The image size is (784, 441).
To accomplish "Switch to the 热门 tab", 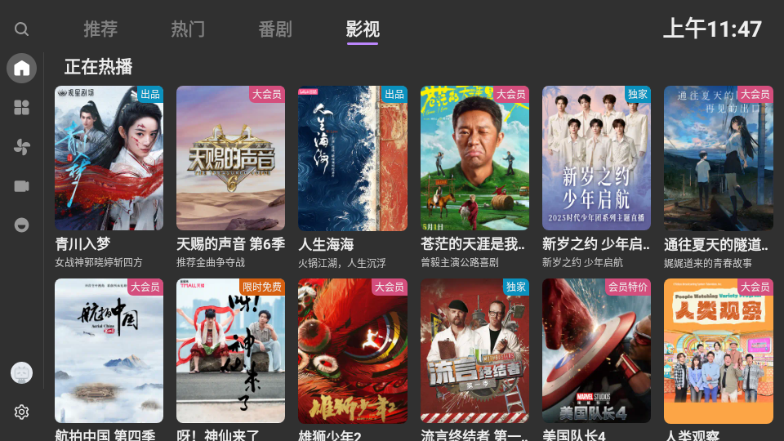I will (x=188, y=29).
